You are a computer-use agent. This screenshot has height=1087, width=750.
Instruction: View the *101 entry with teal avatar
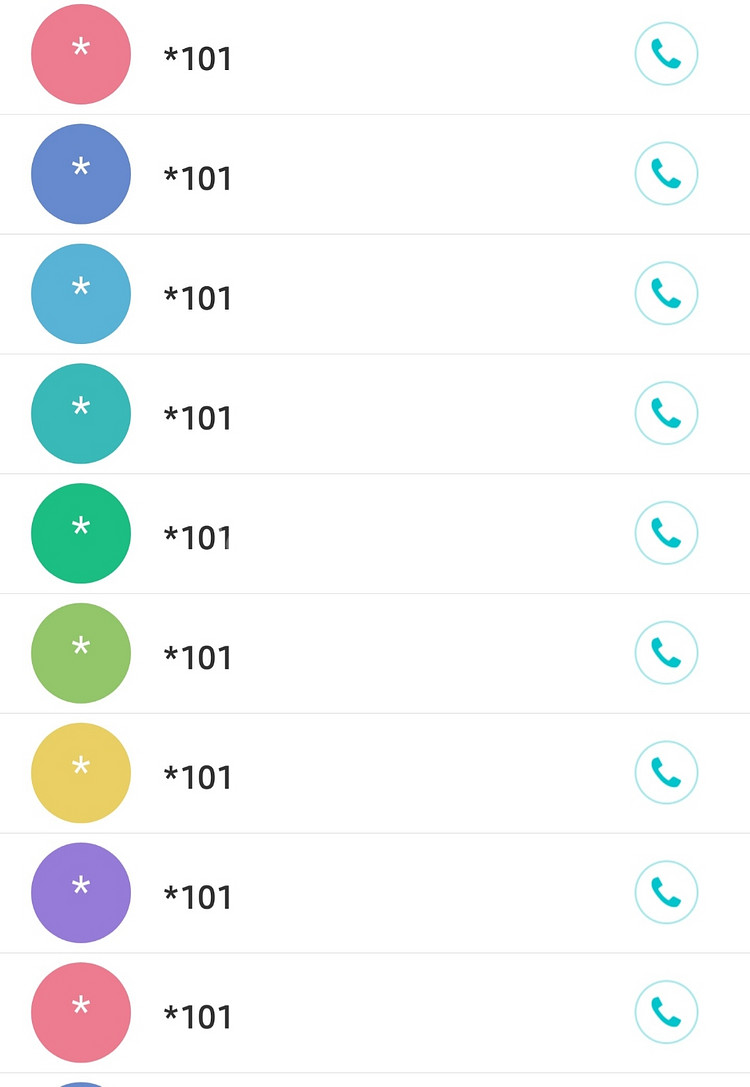pyautogui.click(x=198, y=417)
